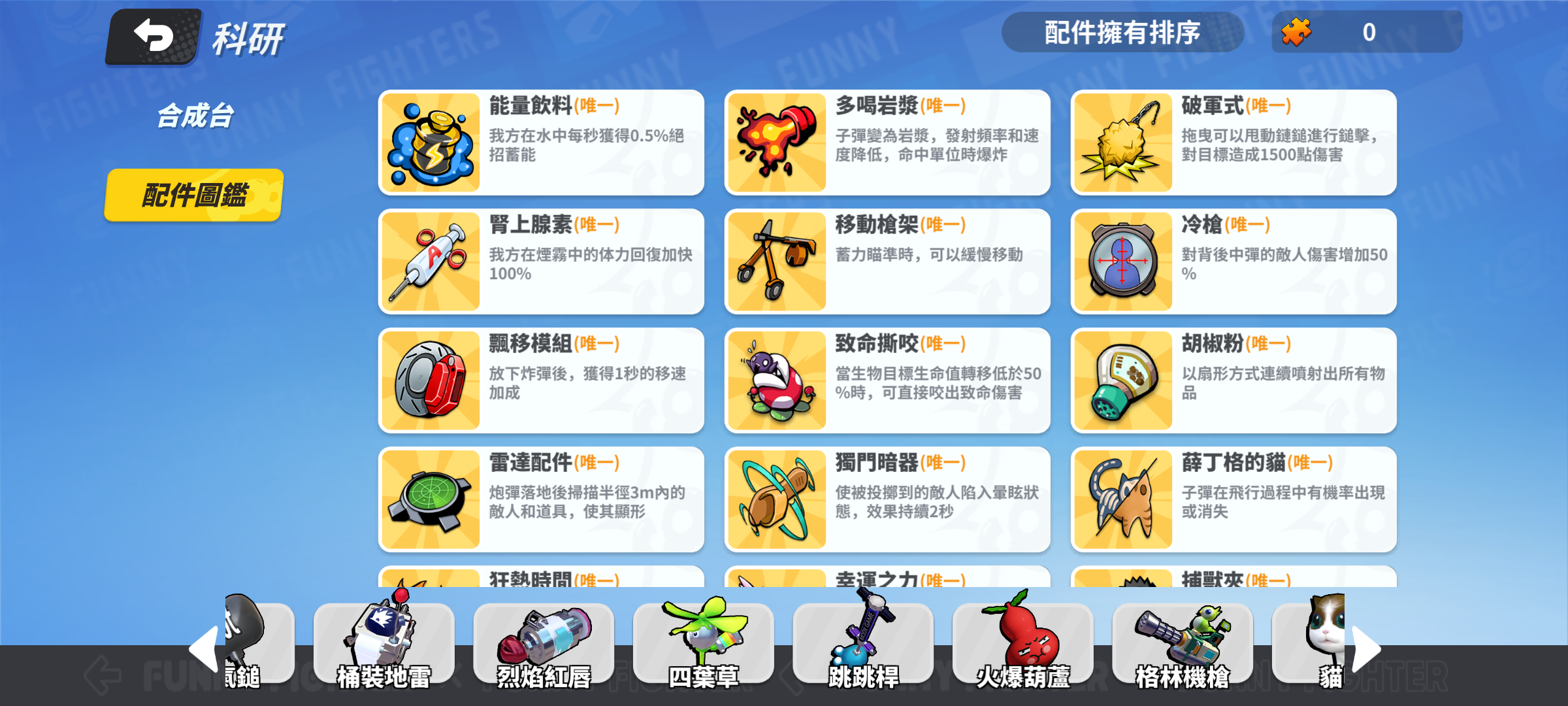View the 薛丁格的貓 accessory card

pyautogui.click(x=1233, y=499)
